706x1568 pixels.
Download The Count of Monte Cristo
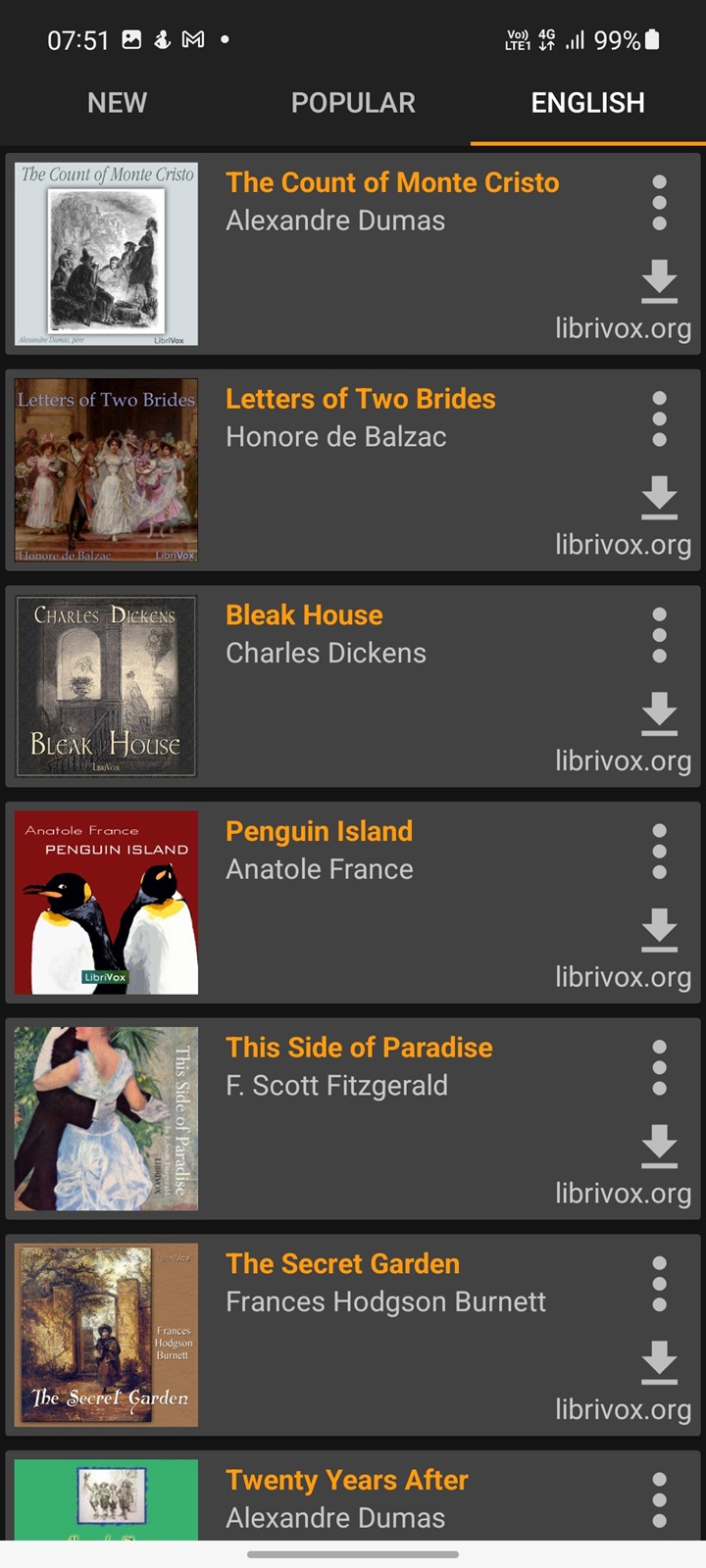(x=660, y=281)
